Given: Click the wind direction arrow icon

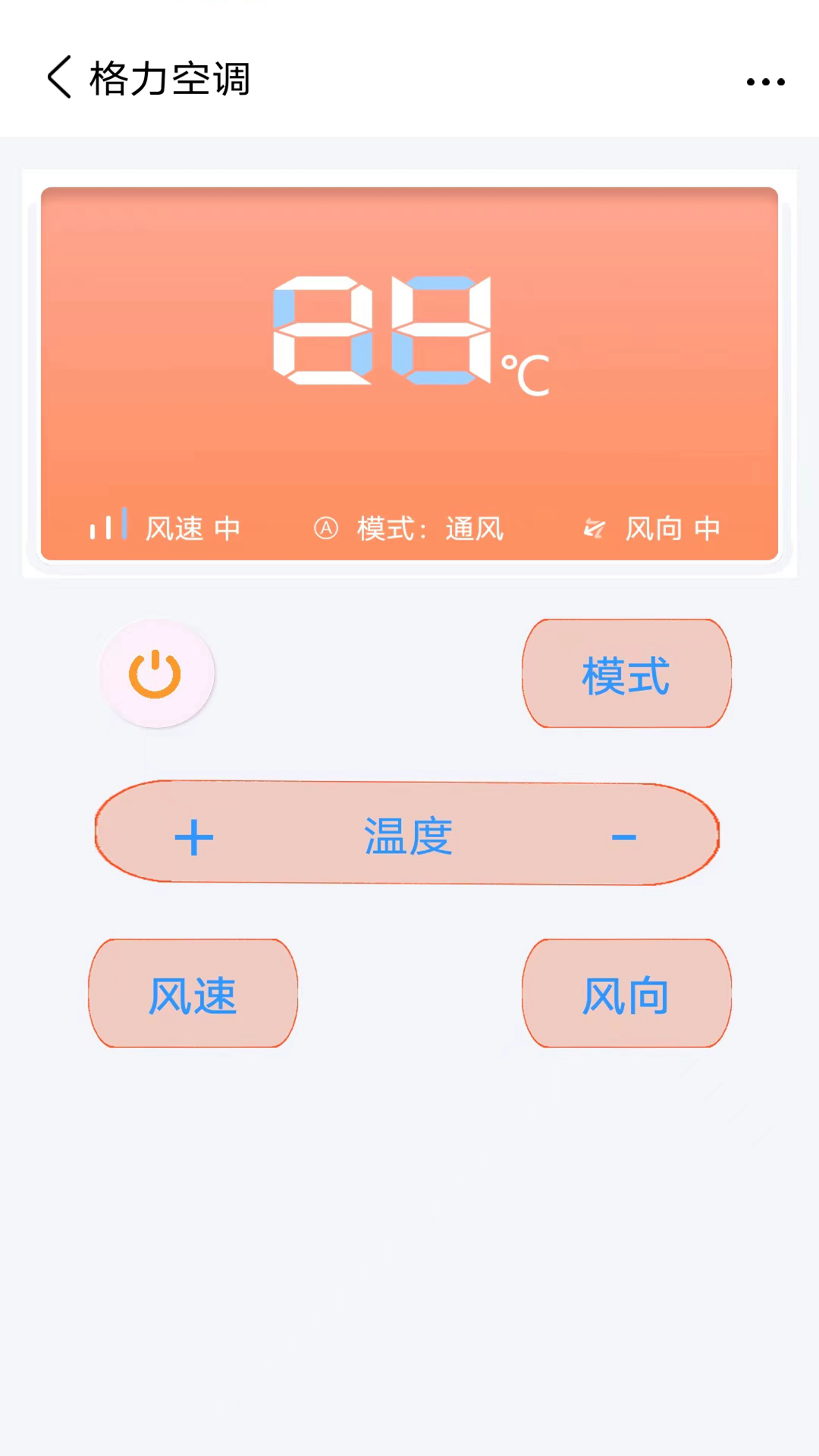Looking at the screenshot, I should pos(596,528).
